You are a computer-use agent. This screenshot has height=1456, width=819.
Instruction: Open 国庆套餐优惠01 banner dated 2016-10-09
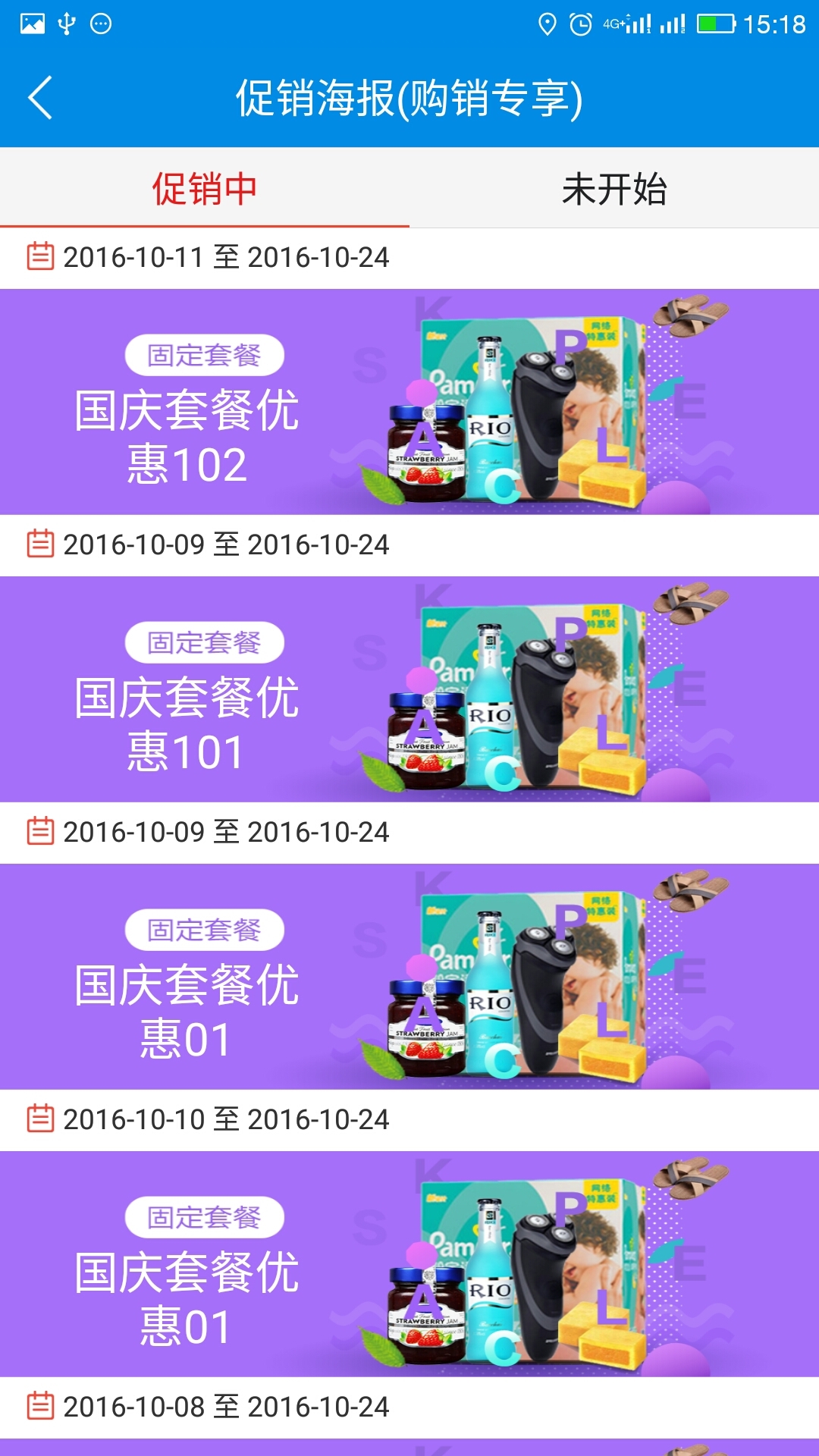point(409,977)
